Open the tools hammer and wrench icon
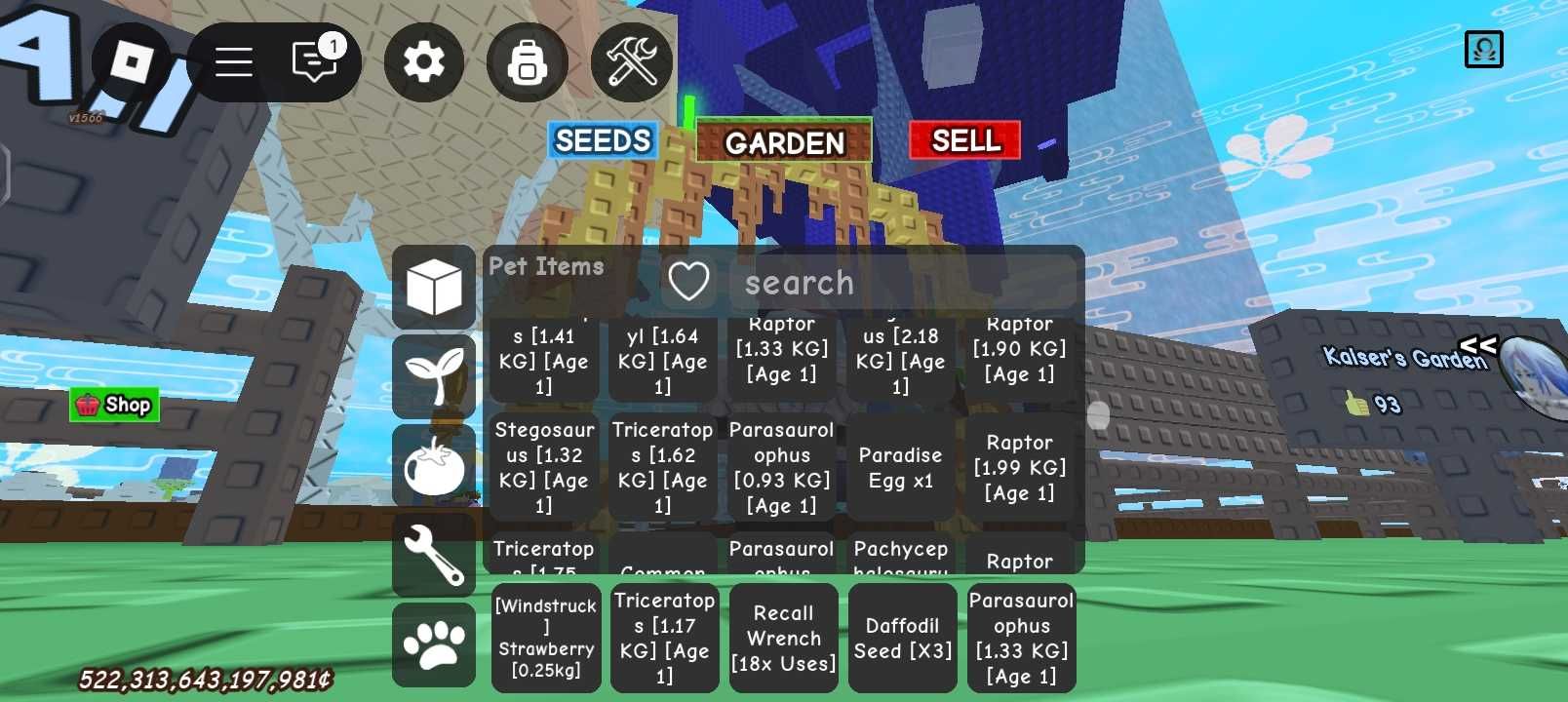The image size is (1568, 702). (632, 63)
